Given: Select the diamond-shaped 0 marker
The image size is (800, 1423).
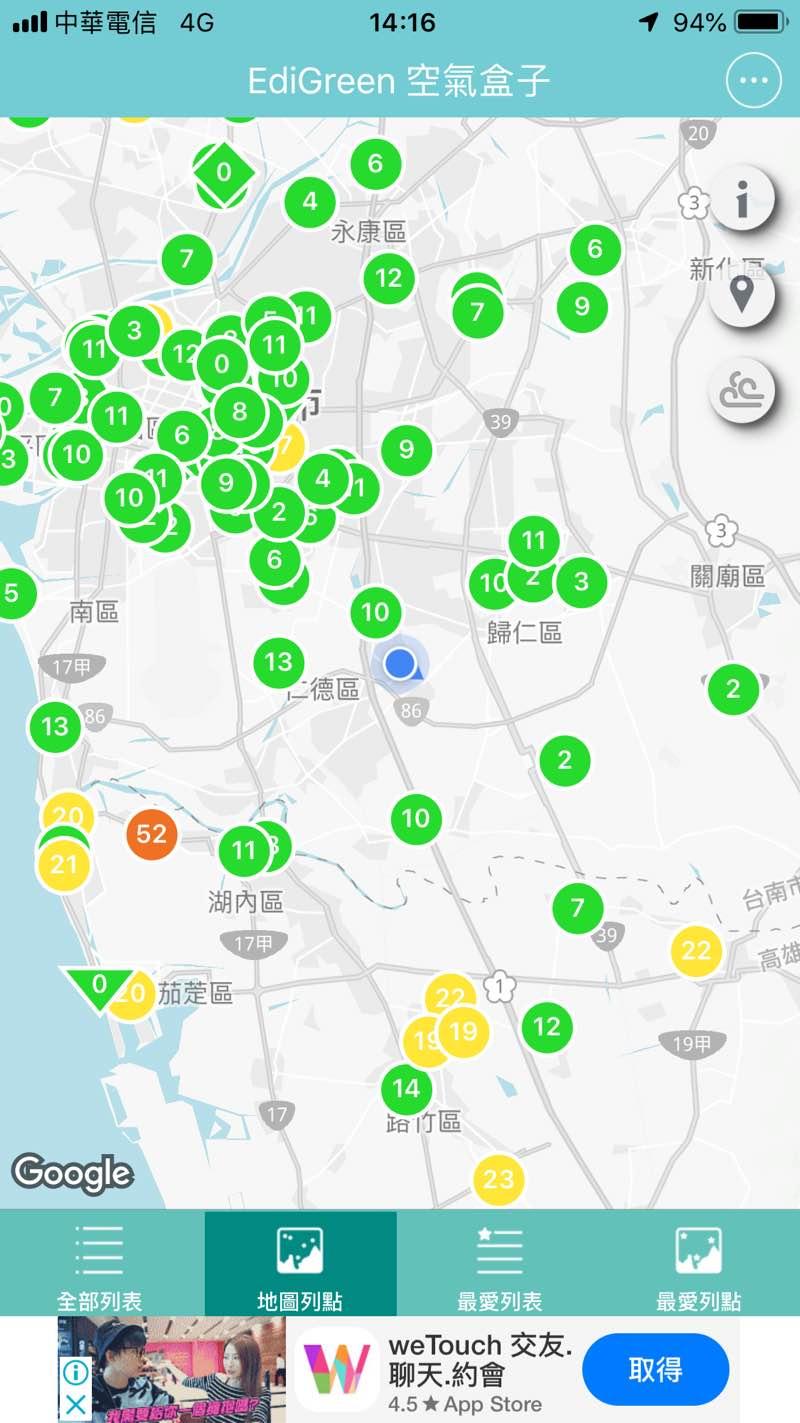Looking at the screenshot, I should click(x=223, y=173).
